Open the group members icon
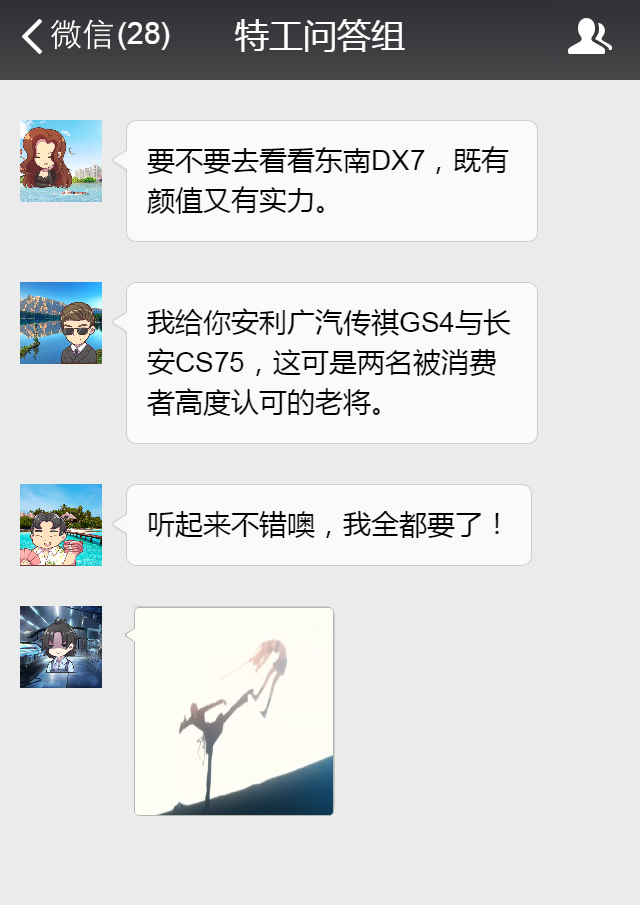This screenshot has height=905, width=640. pyautogui.click(x=588, y=37)
